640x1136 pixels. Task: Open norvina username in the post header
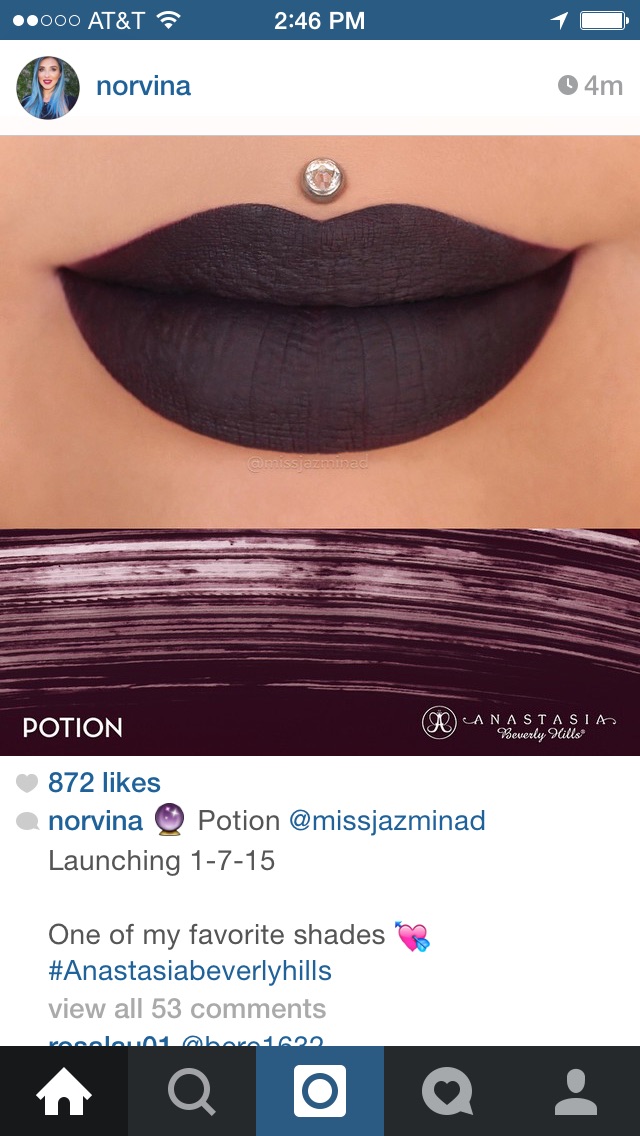[143, 86]
